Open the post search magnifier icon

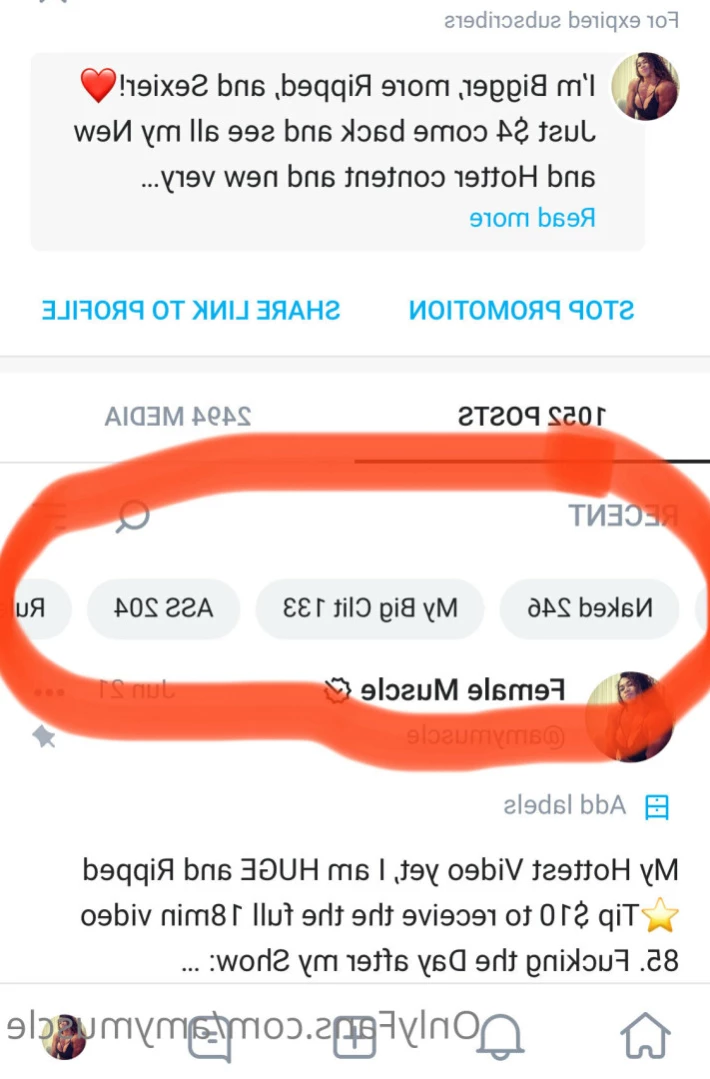(x=132, y=516)
